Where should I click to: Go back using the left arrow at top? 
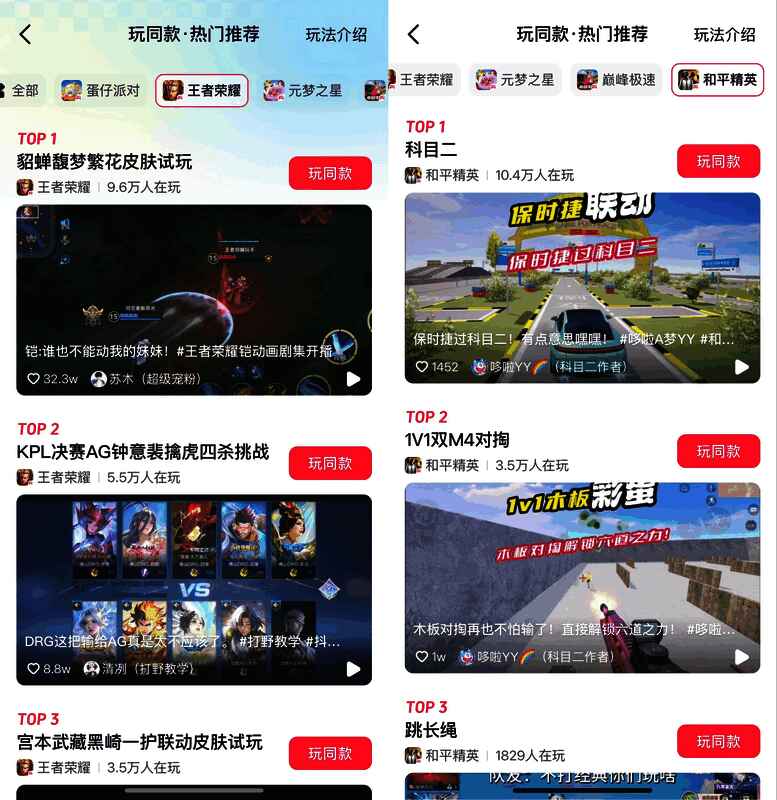point(22,33)
